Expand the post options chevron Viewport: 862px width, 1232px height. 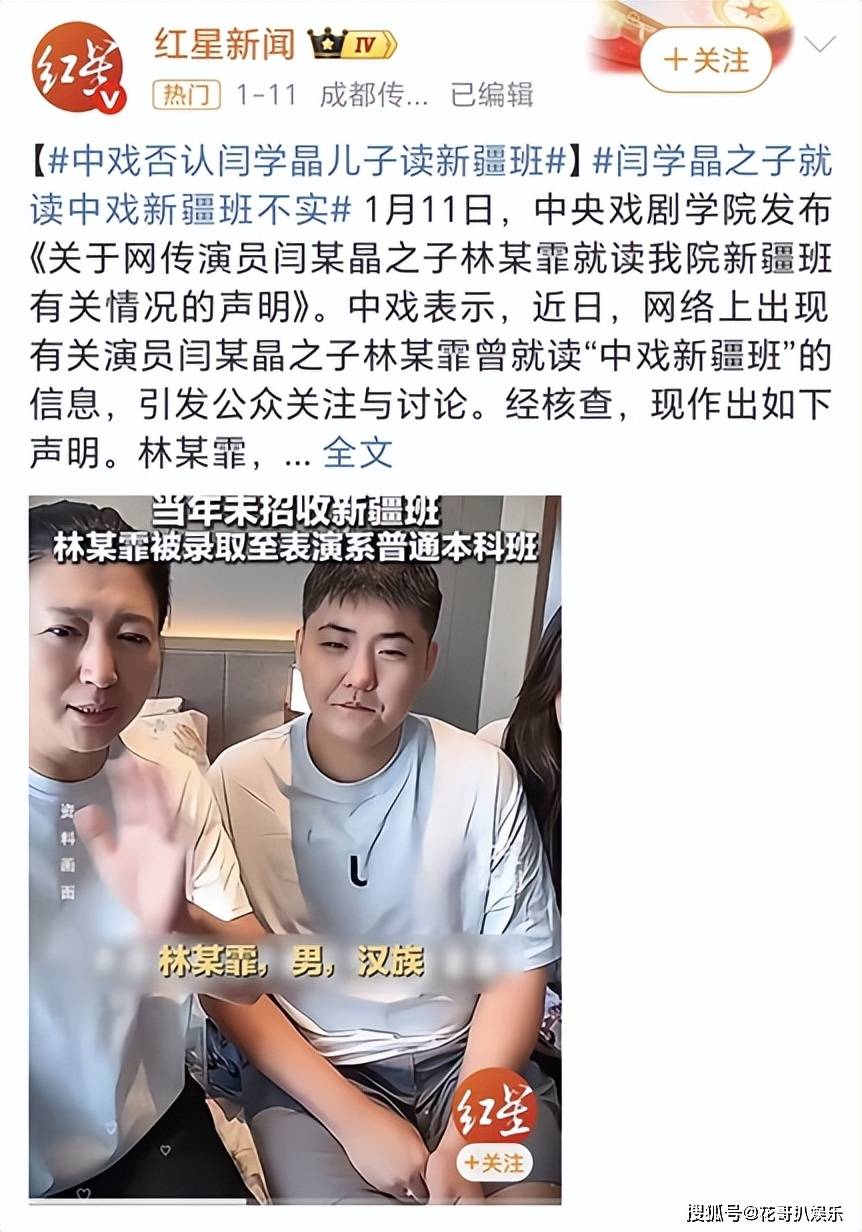point(820,43)
